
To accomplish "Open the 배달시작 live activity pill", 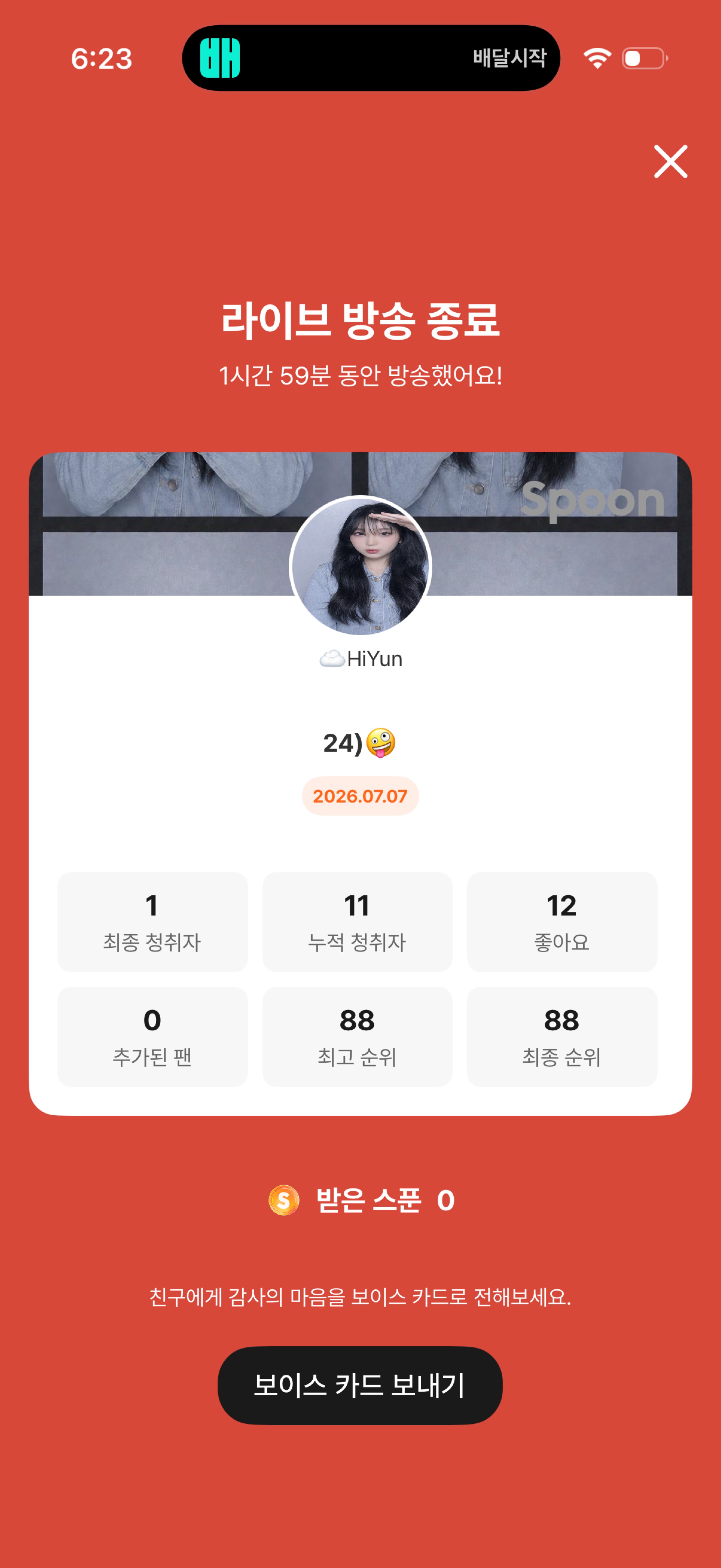I will [x=371, y=58].
